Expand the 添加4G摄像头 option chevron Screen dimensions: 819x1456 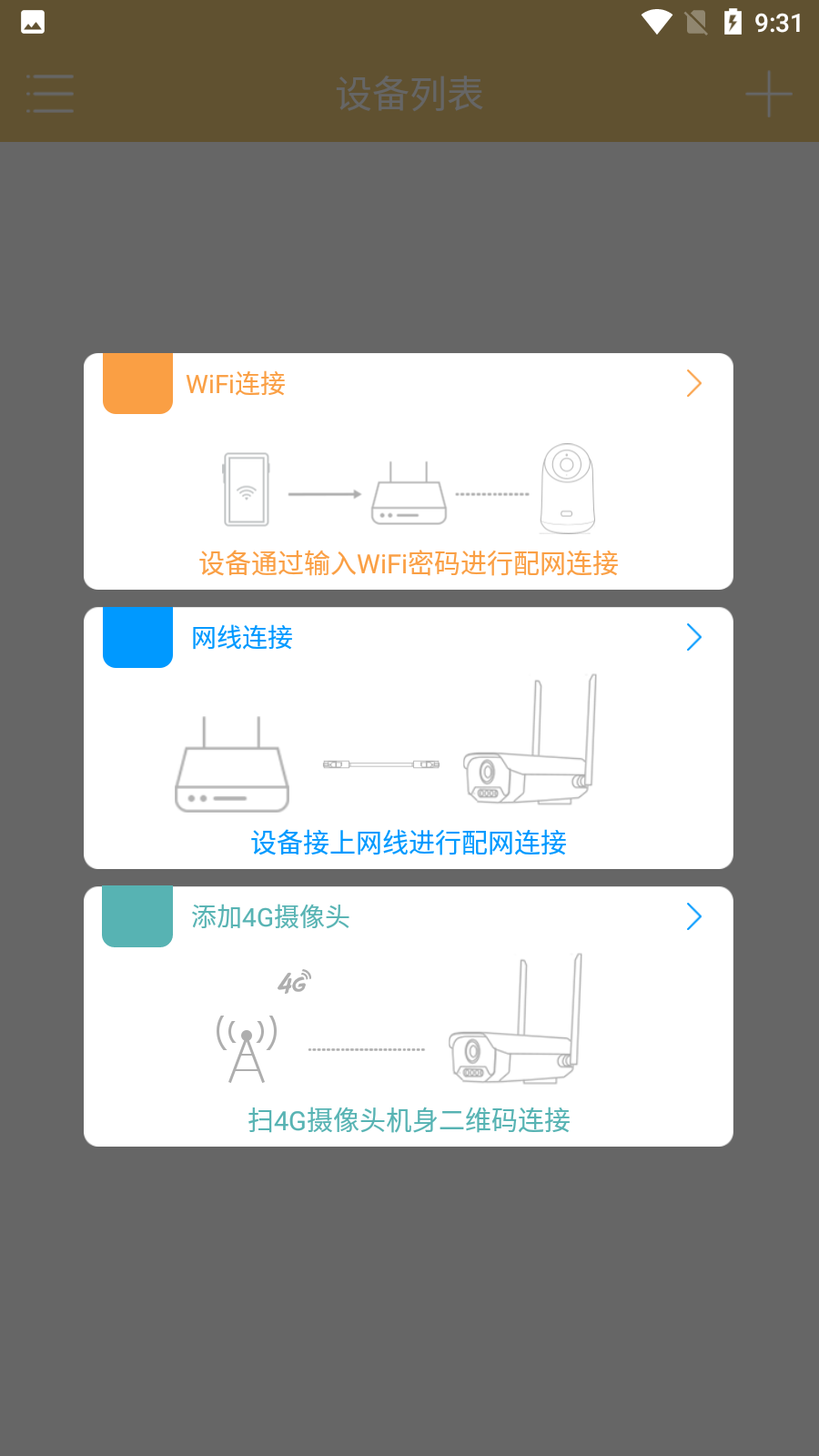tap(693, 916)
